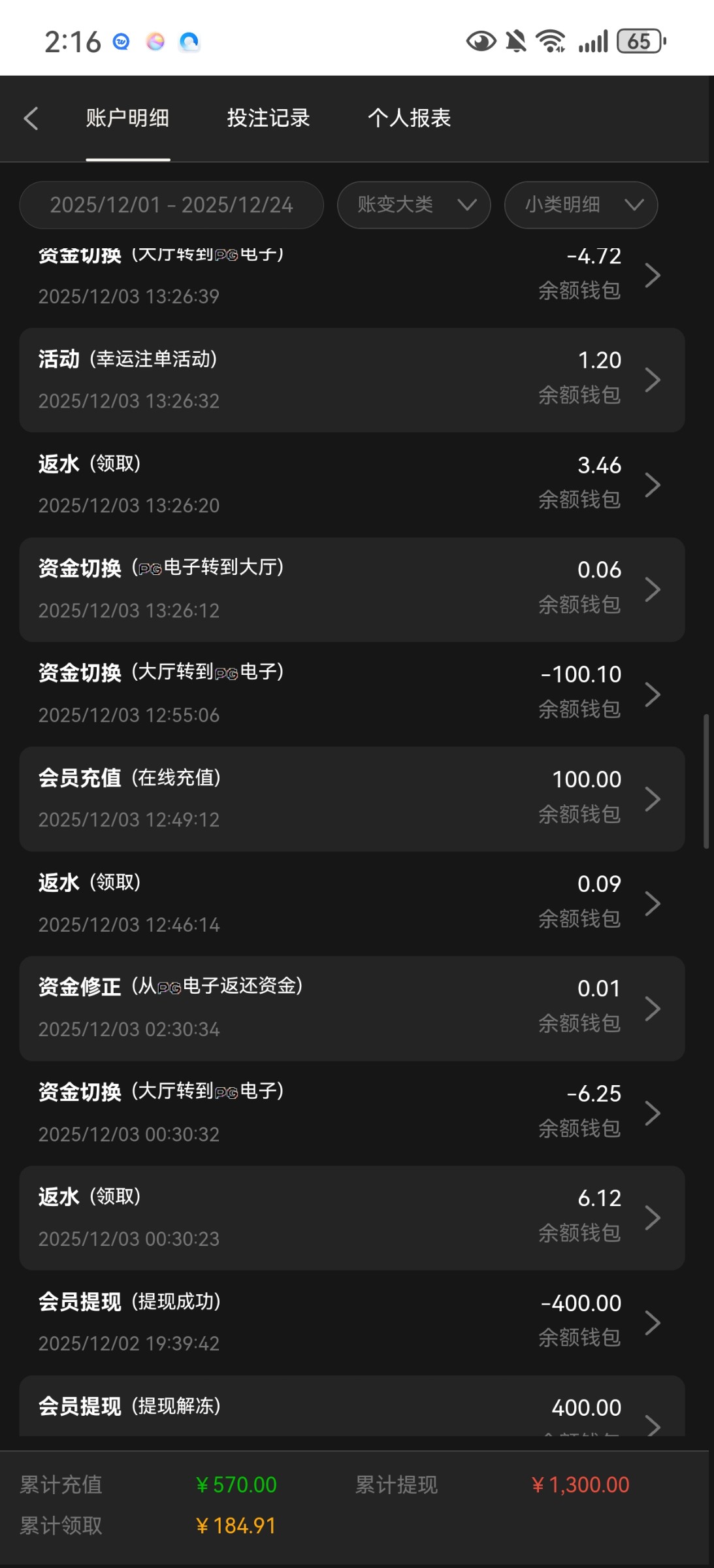Switch to the 投注记录 tab
This screenshot has height=1568, width=714.
[268, 118]
